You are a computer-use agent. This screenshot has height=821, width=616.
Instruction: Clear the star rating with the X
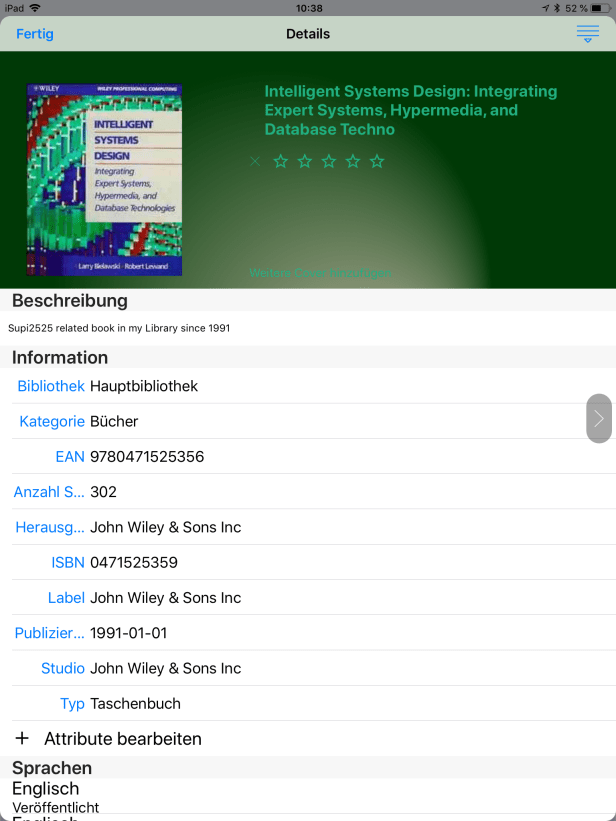(255, 161)
